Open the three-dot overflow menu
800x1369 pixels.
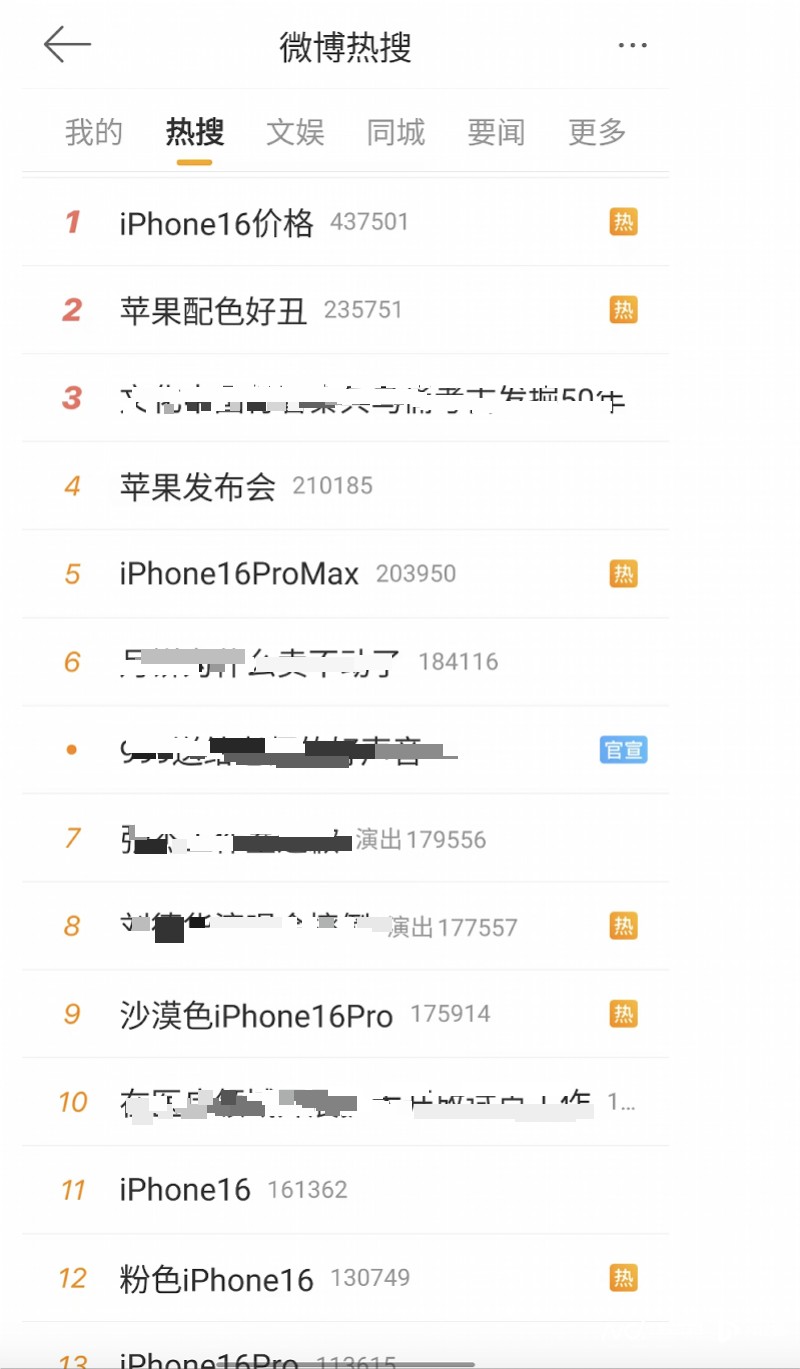[x=632, y=46]
